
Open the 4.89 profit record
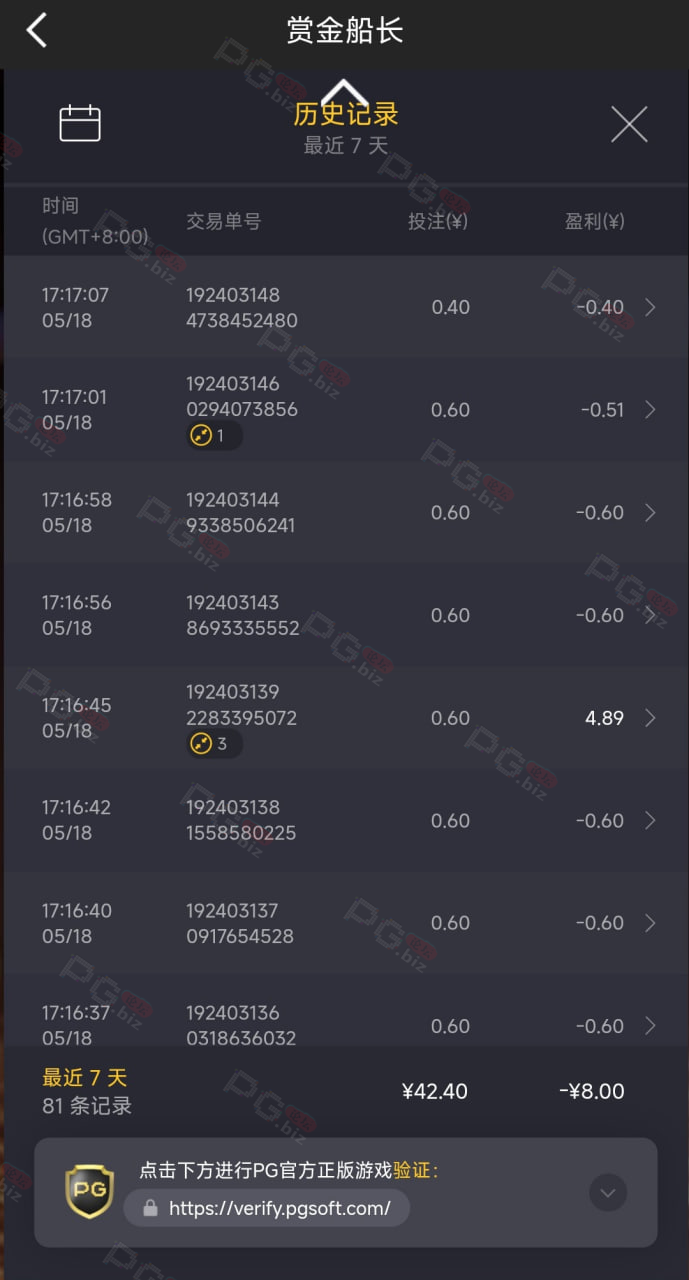tap(344, 718)
